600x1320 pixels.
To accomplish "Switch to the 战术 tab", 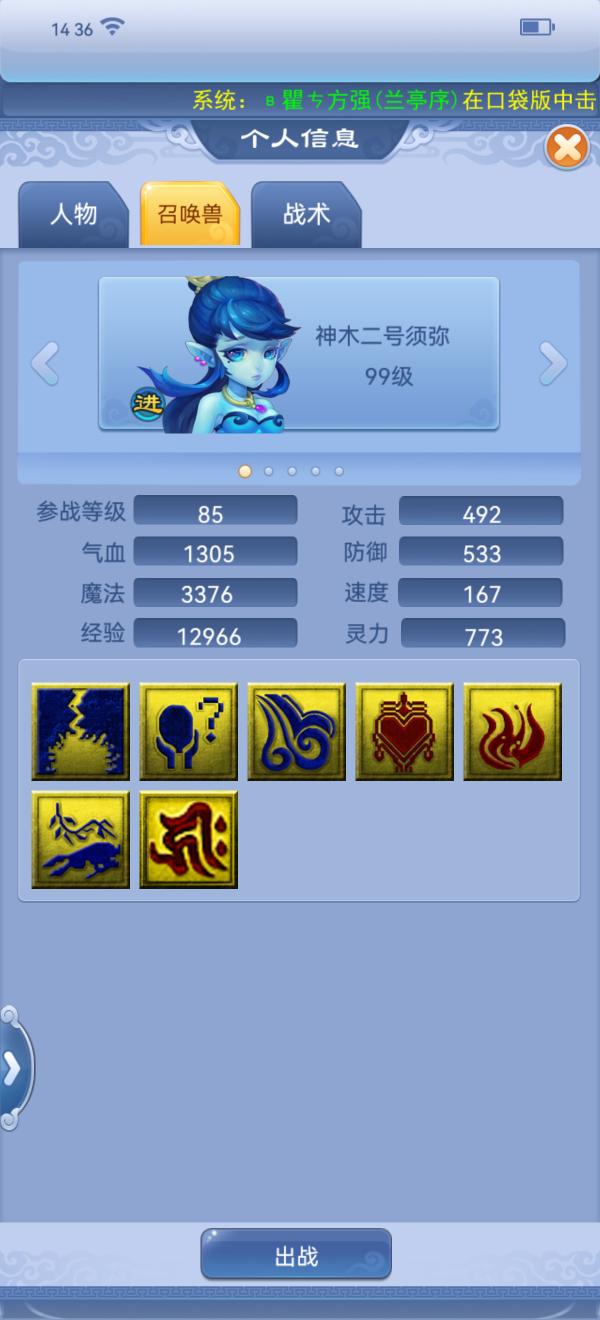I will (306, 214).
